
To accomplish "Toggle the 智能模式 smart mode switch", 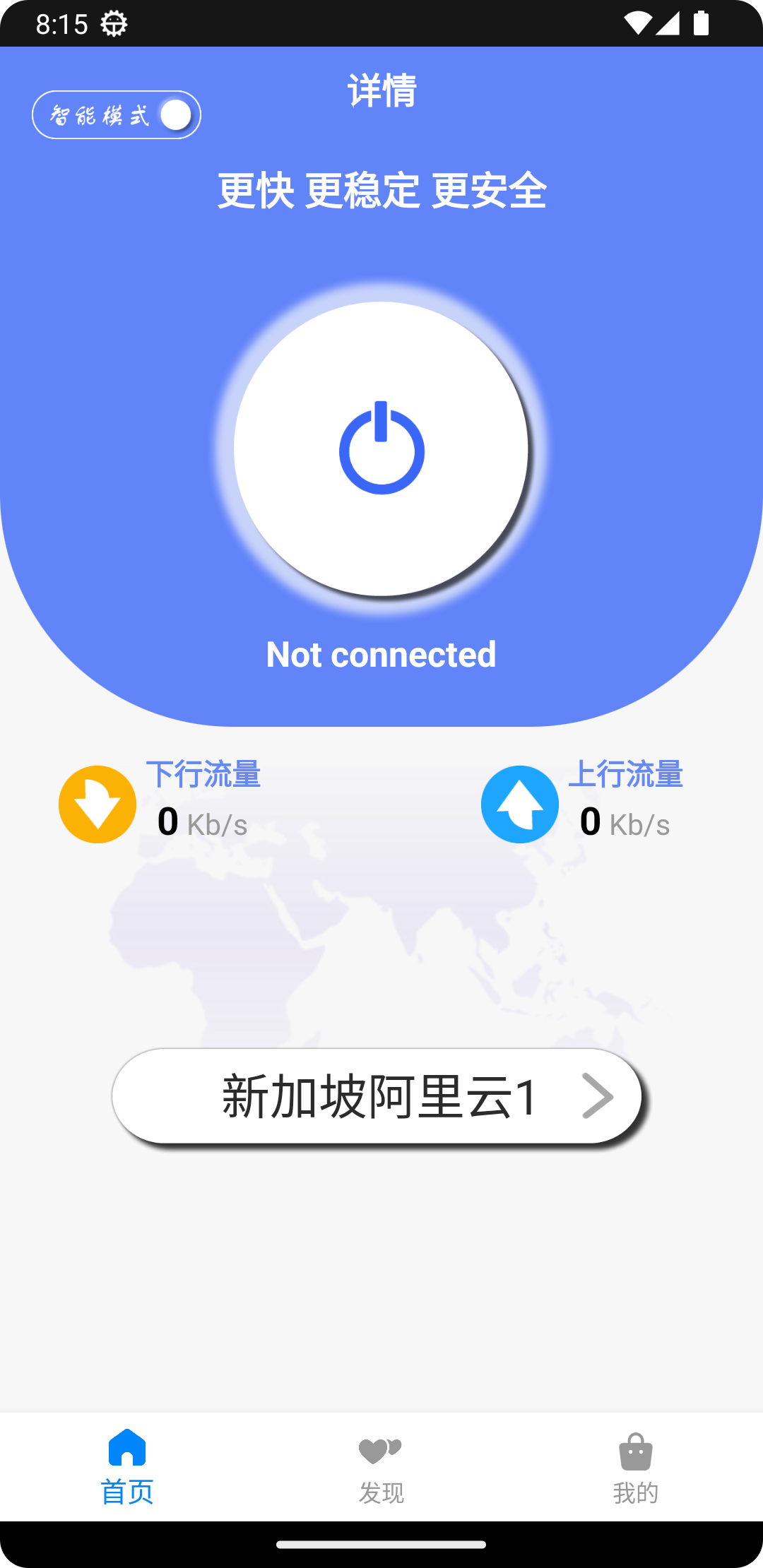I will pyautogui.click(x=175, y=115).
